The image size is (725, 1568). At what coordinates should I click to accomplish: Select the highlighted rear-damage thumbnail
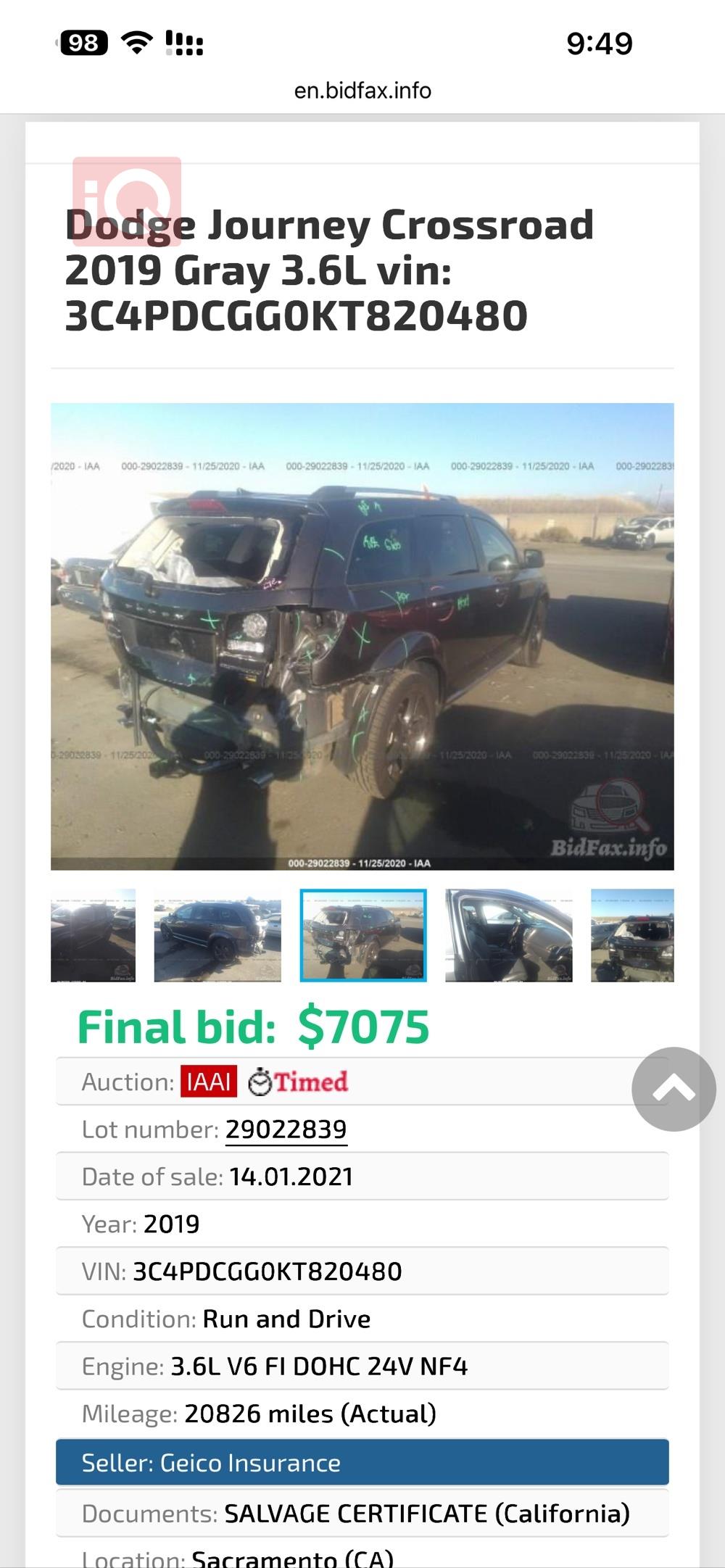(x=363, y=935)
